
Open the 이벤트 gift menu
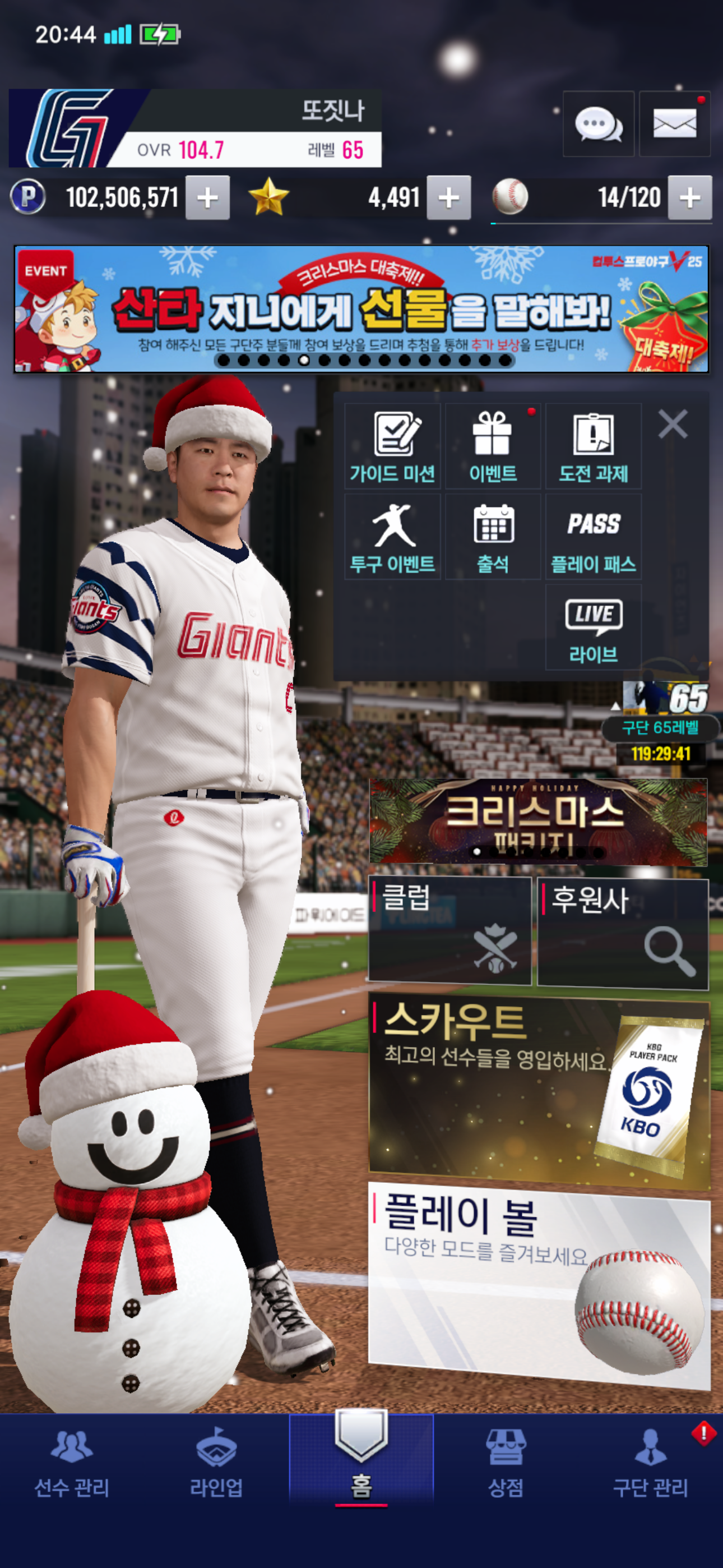[x=493, y=446]
